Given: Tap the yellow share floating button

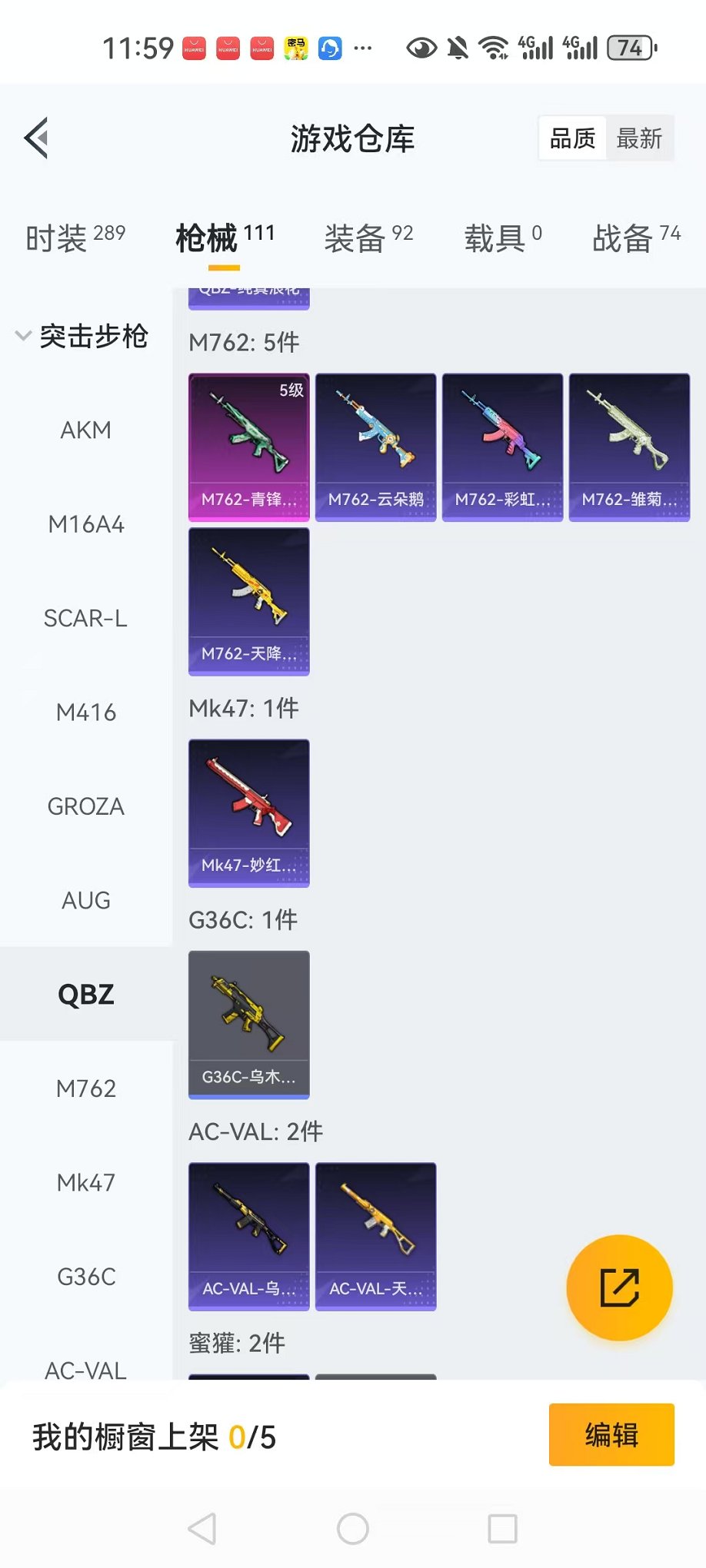Looking at the screenshot, I should [x=619, y=1287].
